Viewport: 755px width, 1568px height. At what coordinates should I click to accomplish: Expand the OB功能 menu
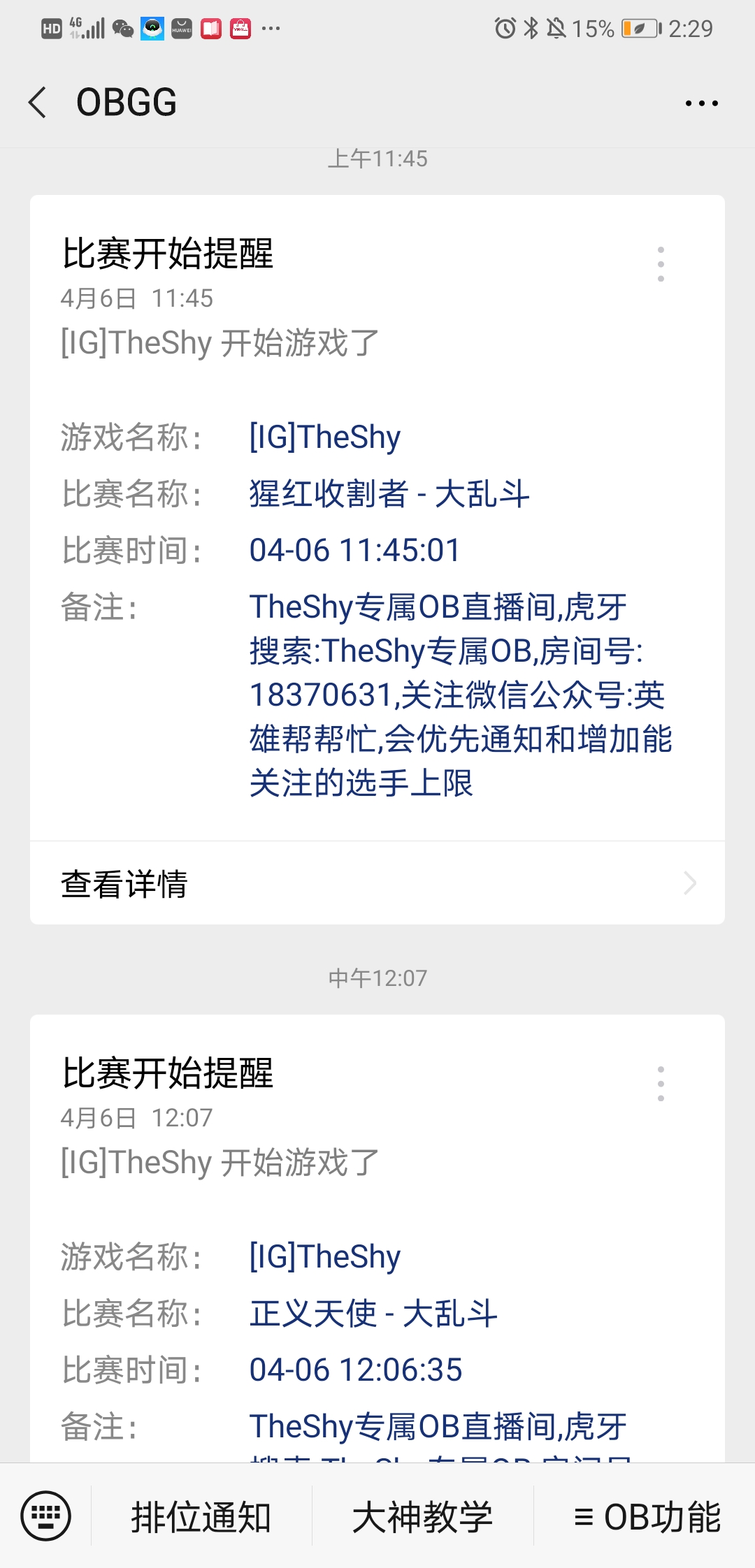(x=646, y=1517)
